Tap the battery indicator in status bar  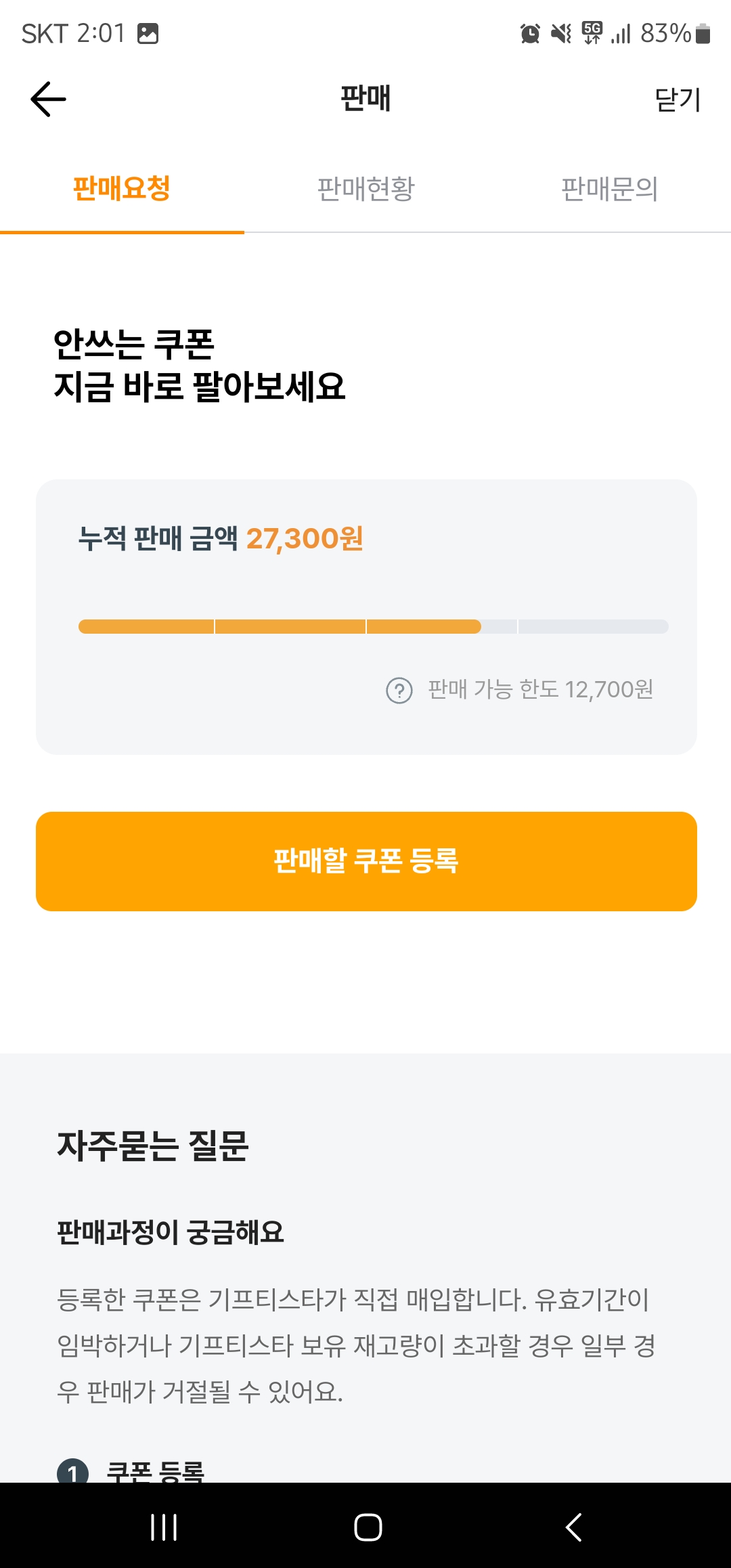[704, 32]
